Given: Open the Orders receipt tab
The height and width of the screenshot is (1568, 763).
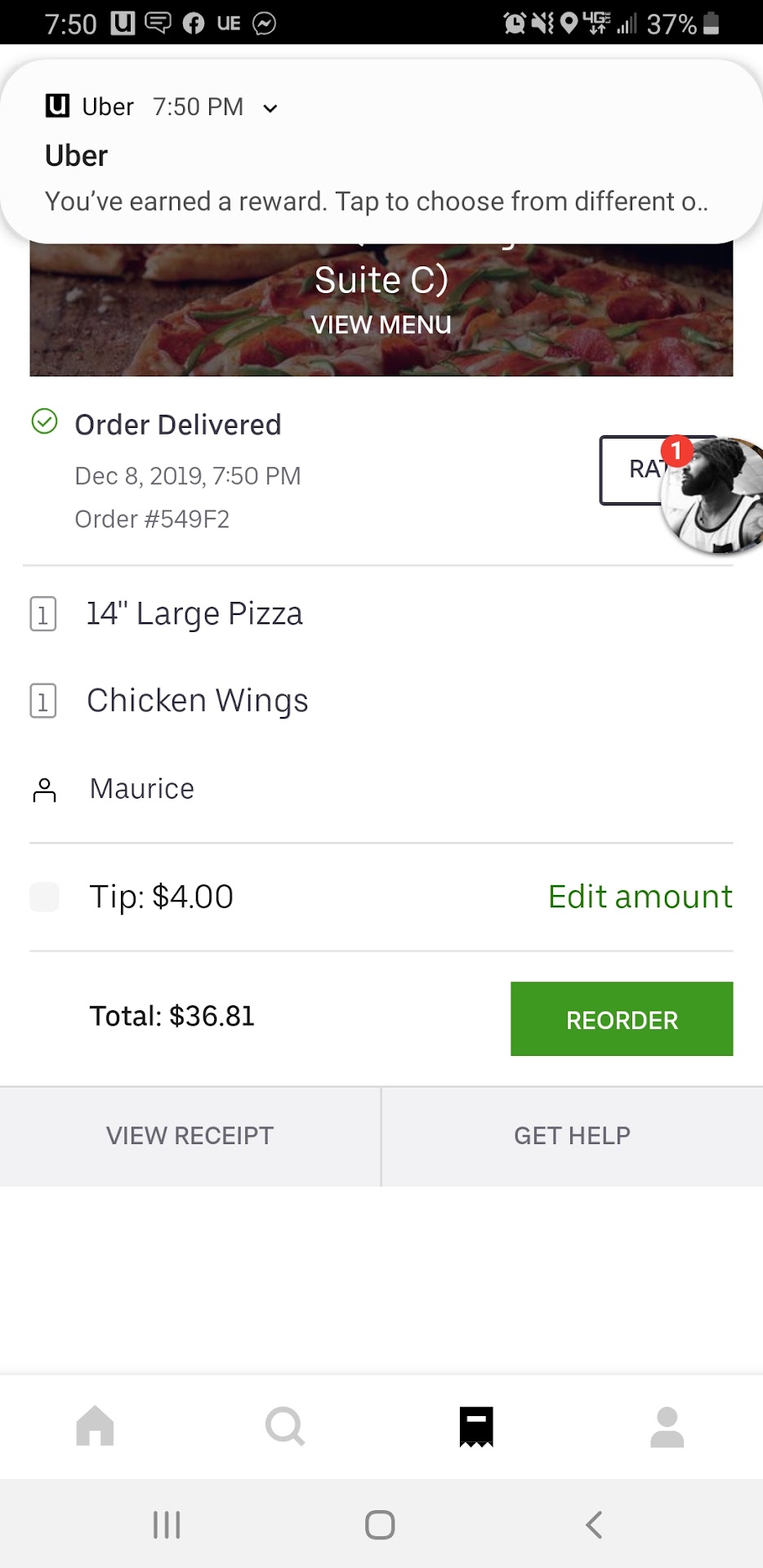Looking at the screenshot, I should point(476,1426).
